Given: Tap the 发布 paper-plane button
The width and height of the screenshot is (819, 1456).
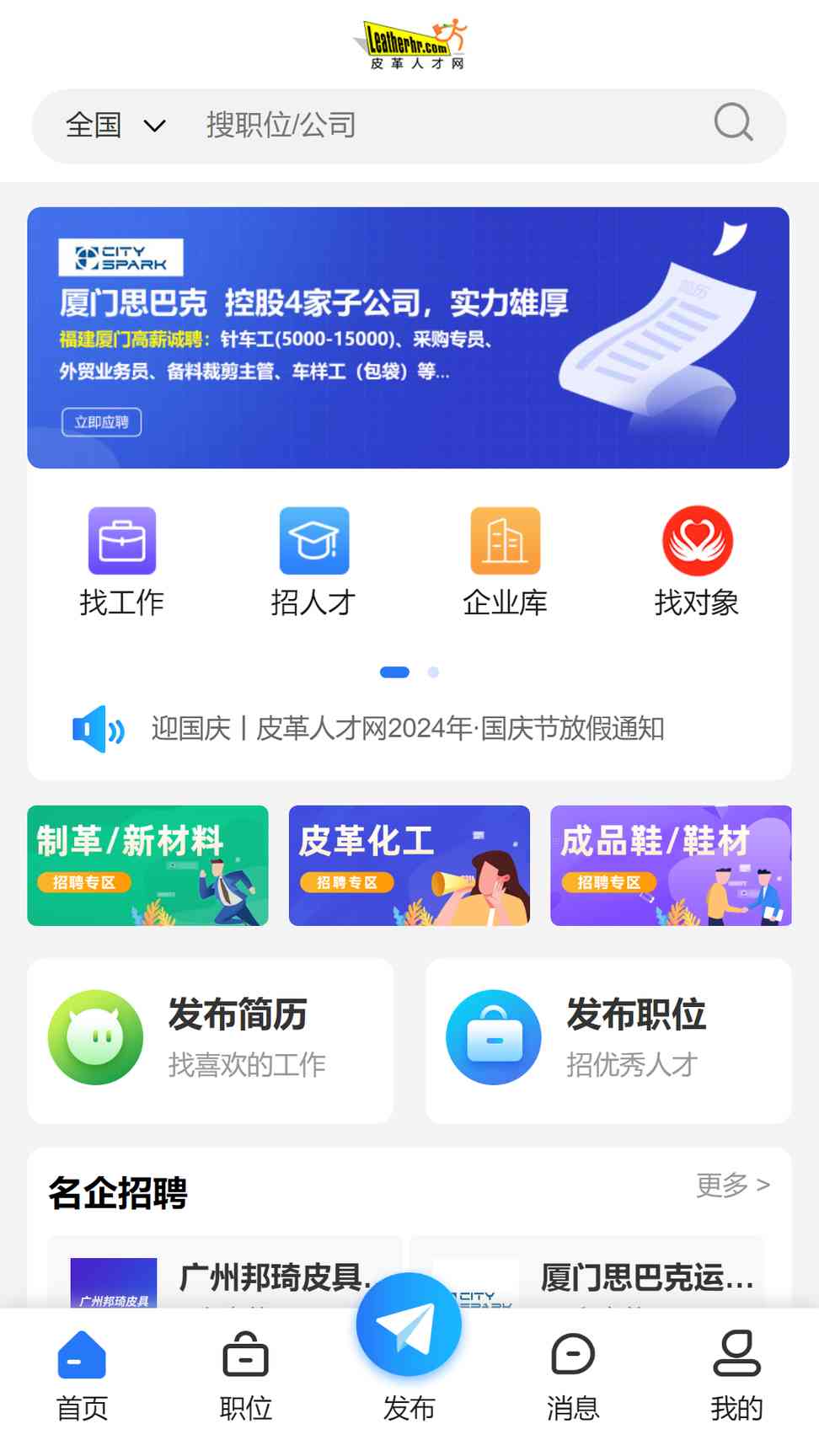Looking at the screenshot, I should click(x=409, y=1325).
